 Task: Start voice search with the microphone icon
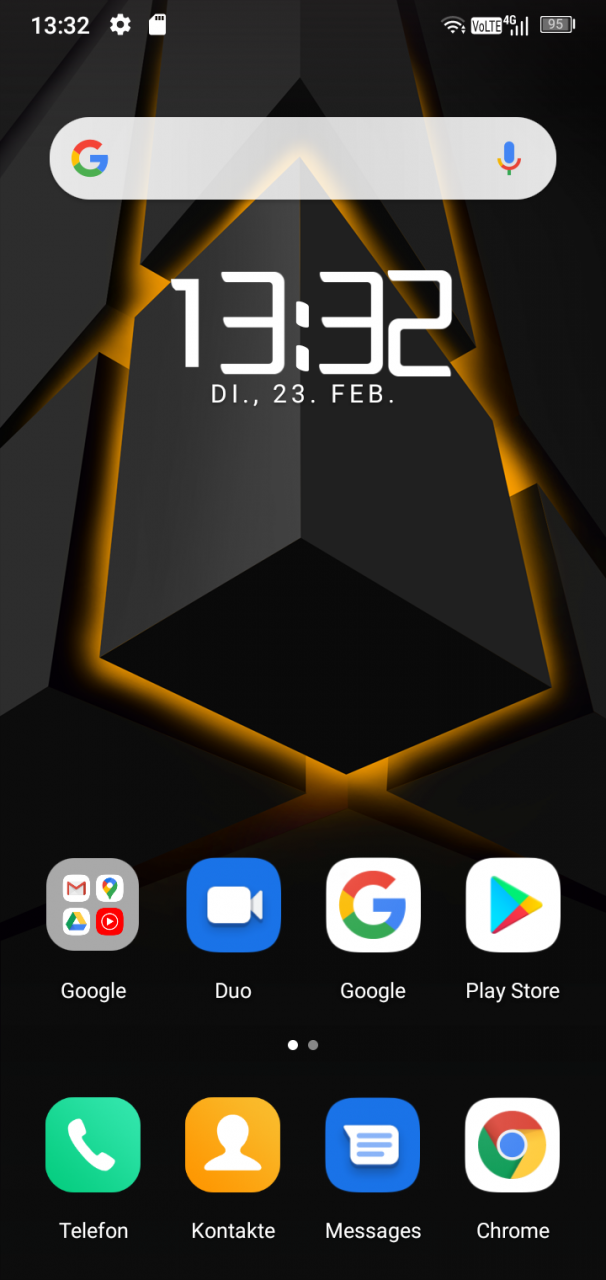(509, 158)
